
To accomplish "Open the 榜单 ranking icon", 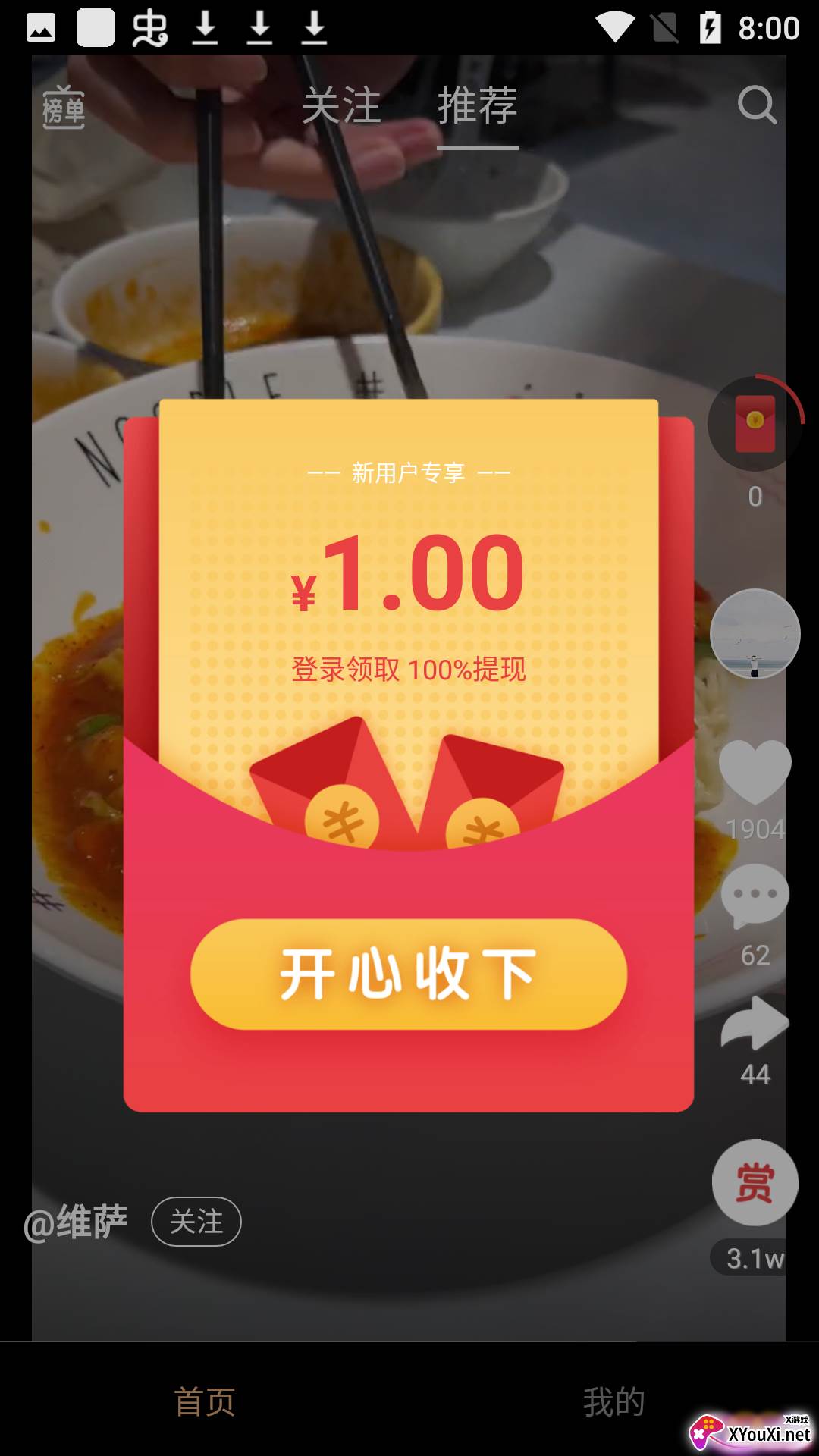I will tap(64, 107).
